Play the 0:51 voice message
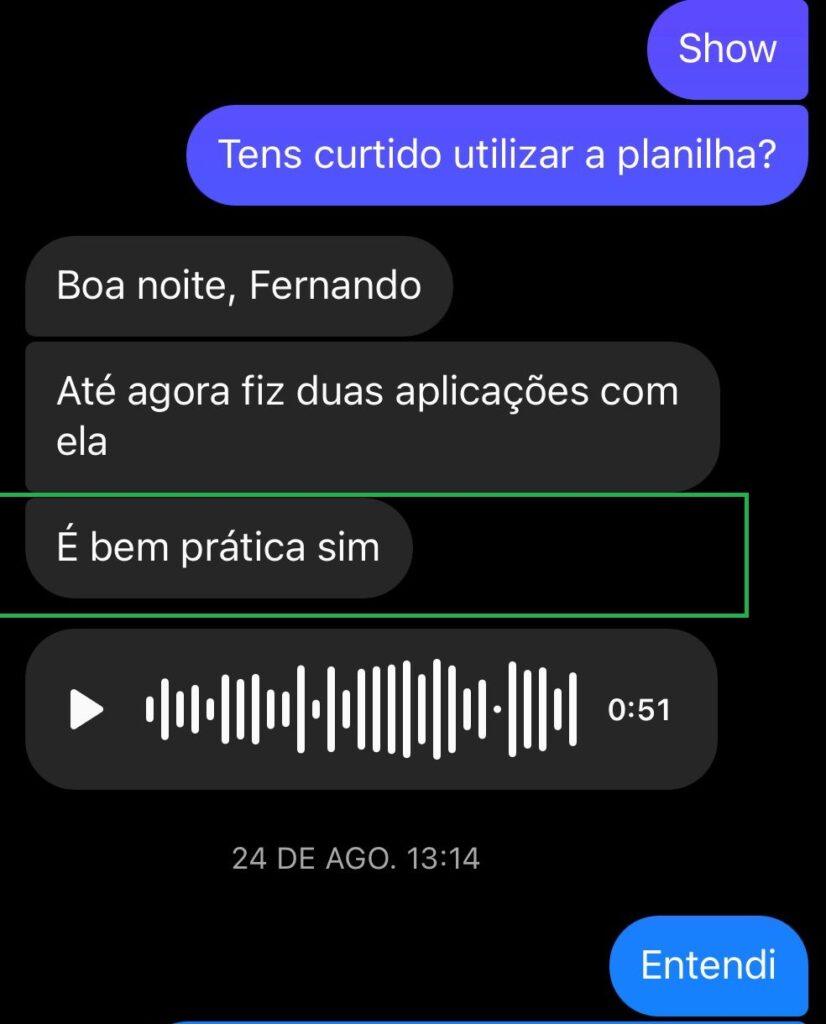826x1024 pixels. click(x=87, y=710)
